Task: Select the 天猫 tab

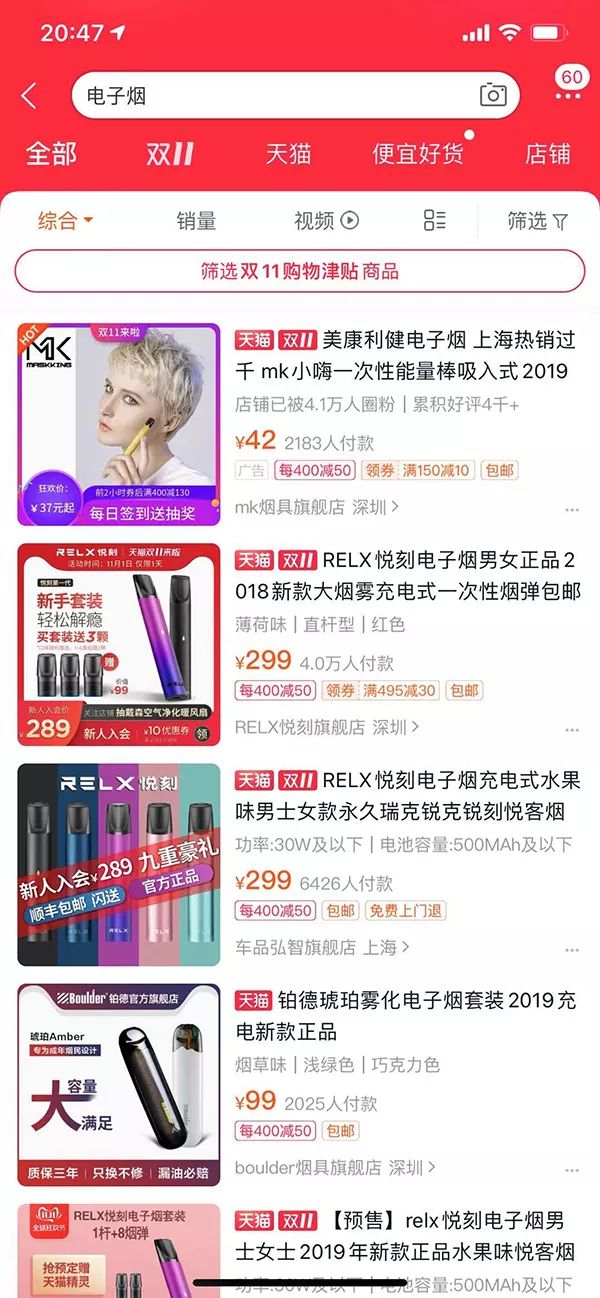Action: point(288,154)
